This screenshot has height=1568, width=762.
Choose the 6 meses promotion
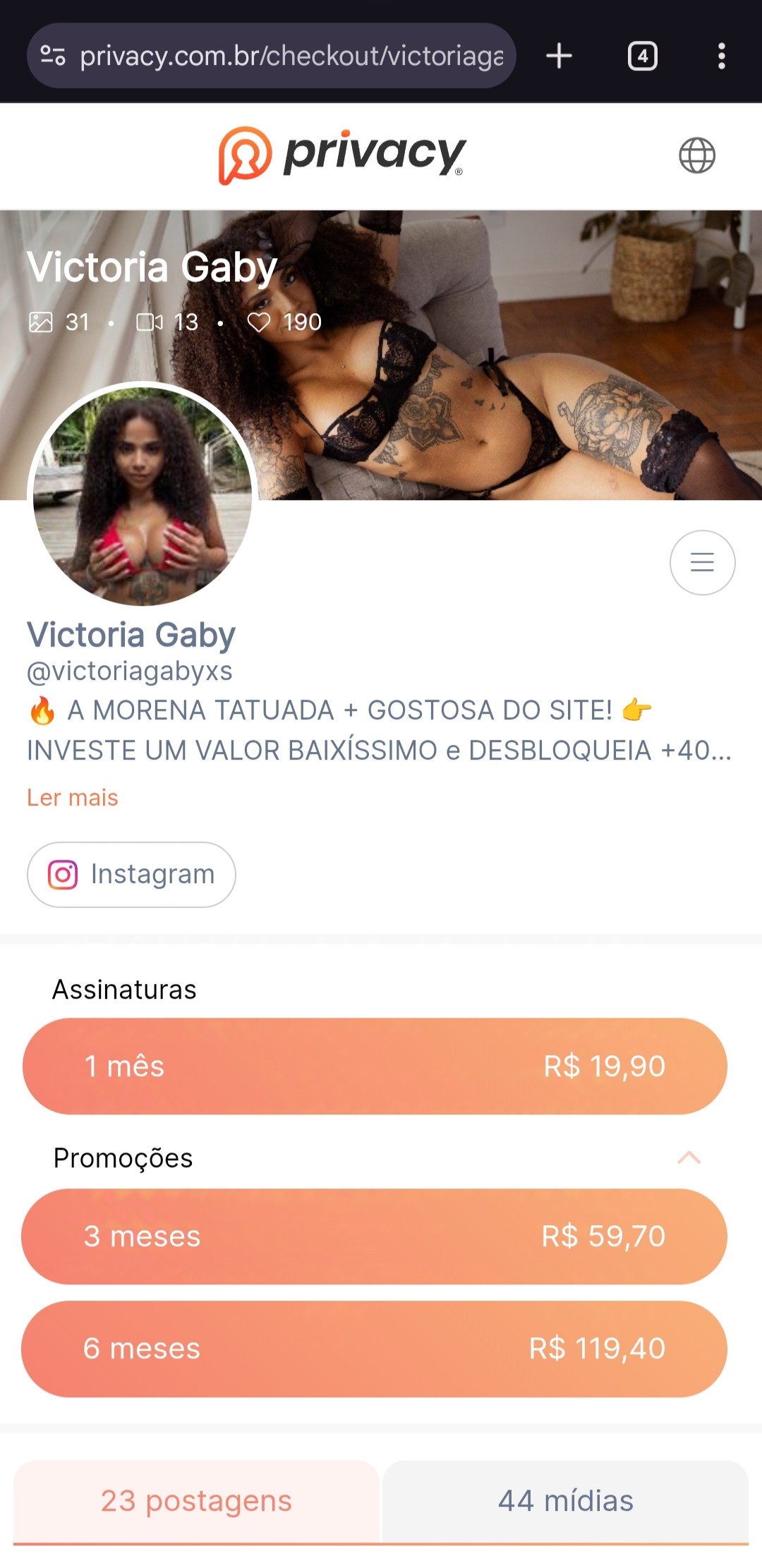click(375, 1349)
